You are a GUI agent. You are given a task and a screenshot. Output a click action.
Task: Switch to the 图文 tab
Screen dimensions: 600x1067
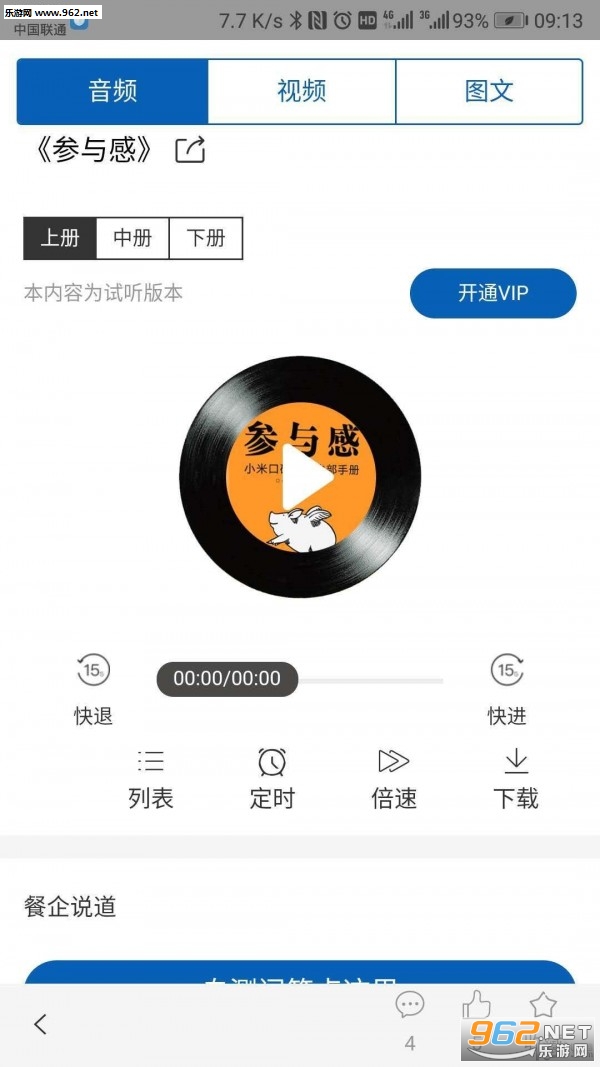coord(489,91)
